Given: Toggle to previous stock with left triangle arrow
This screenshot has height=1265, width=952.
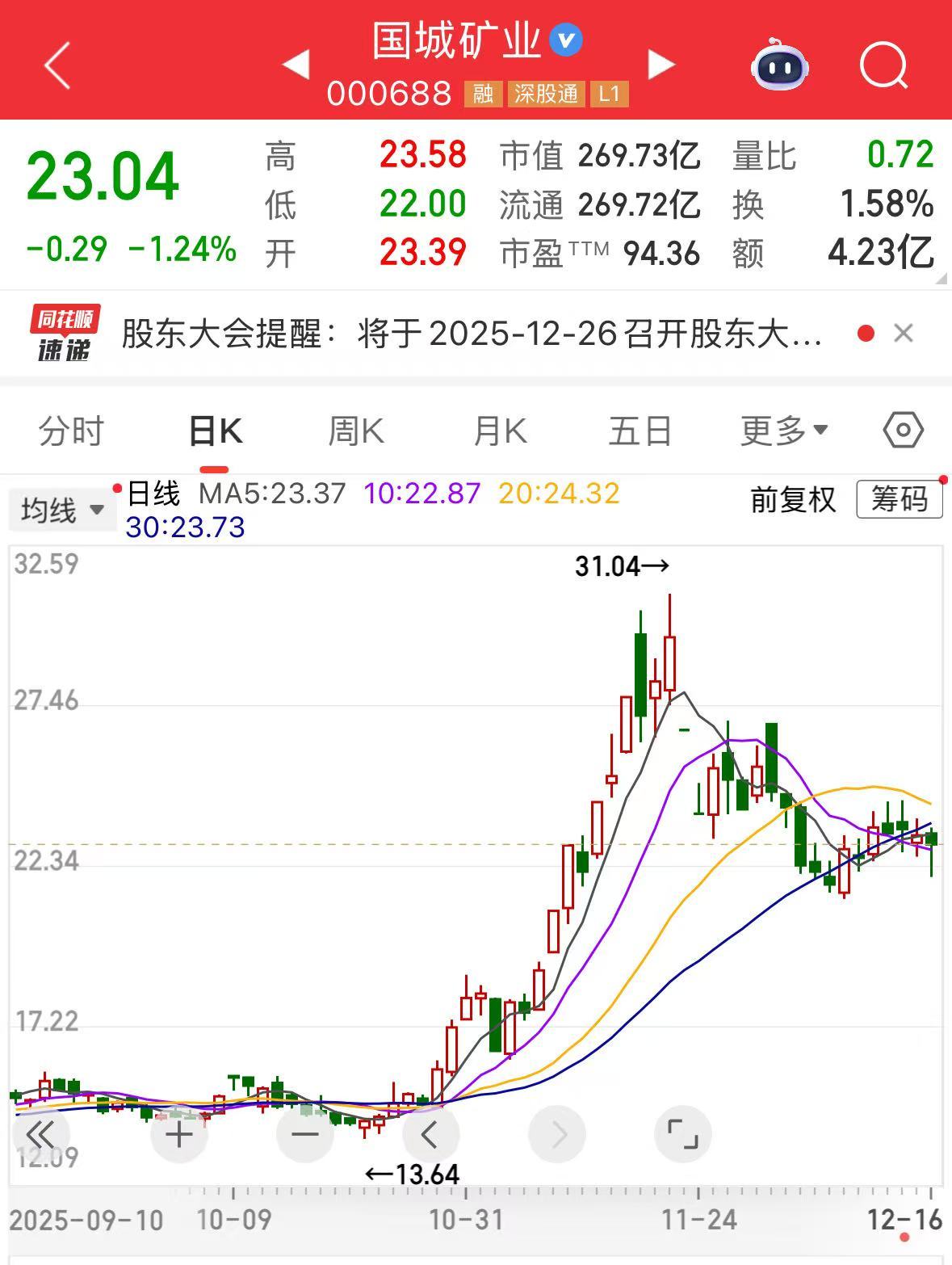Looking at the screenshot, I should 299,66.
